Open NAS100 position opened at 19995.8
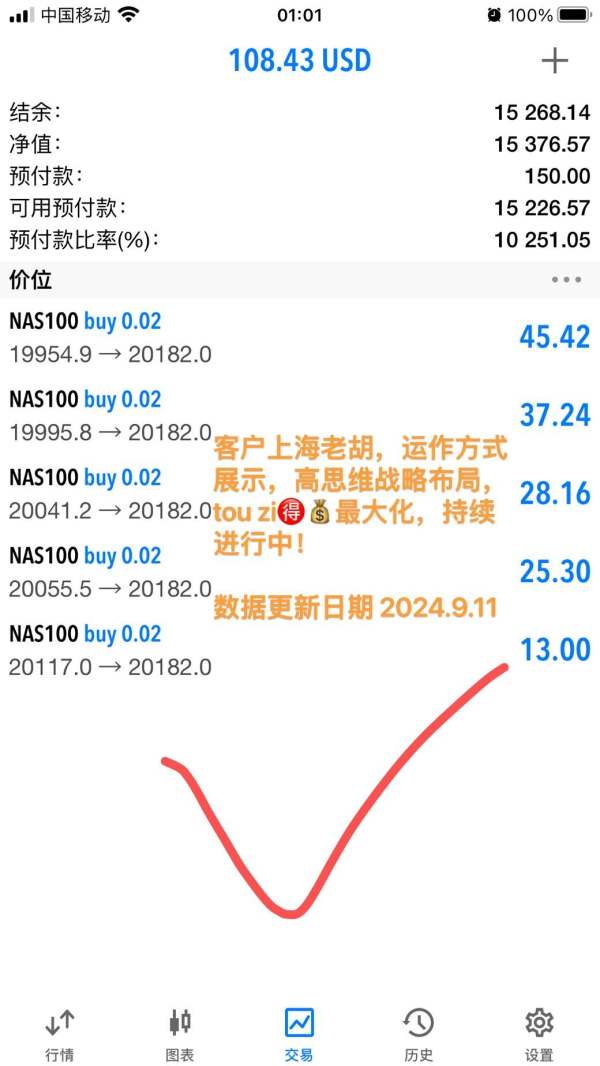The width and height of the screenshot is (600, 1066). 300,415
